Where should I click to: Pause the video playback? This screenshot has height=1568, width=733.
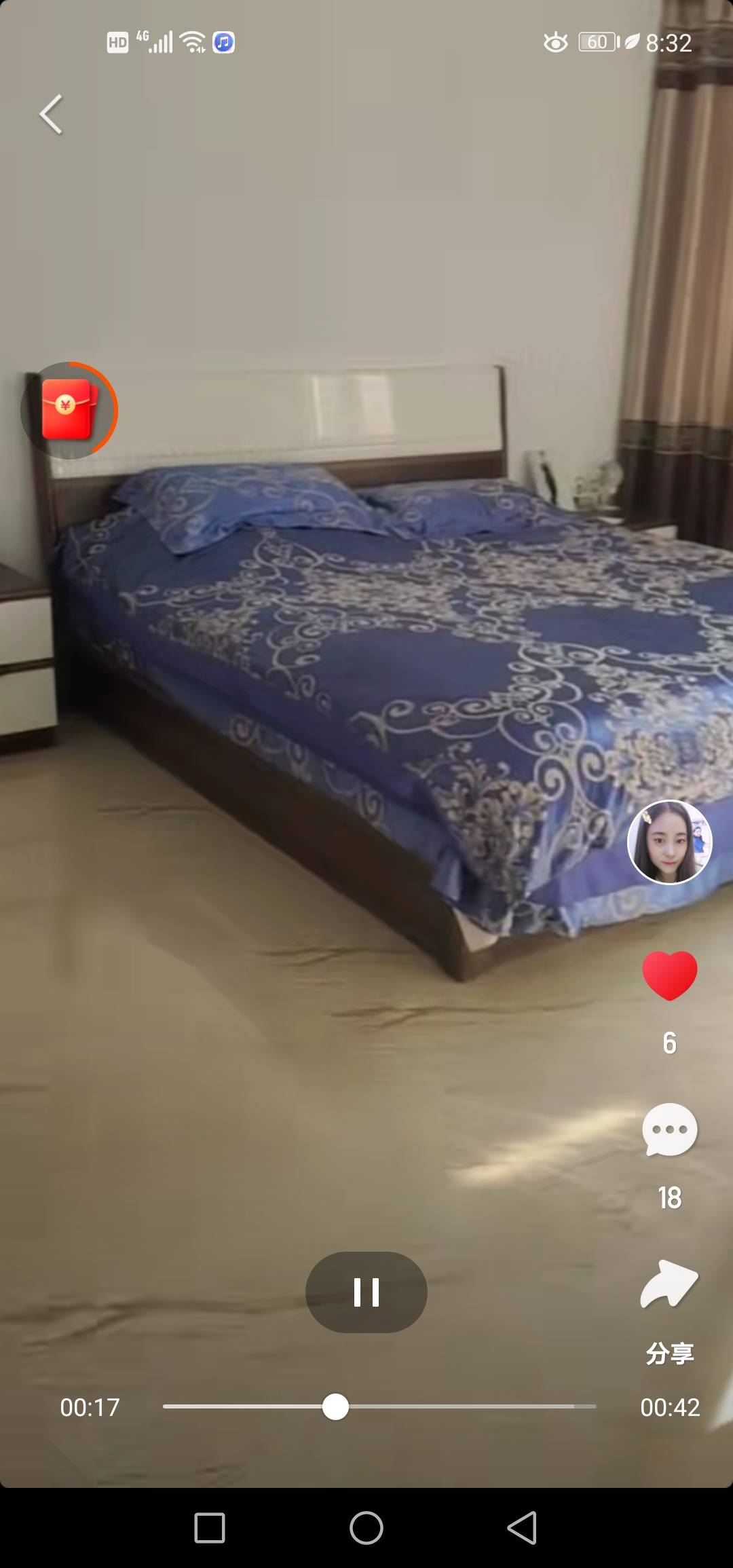pos(366,1292)
